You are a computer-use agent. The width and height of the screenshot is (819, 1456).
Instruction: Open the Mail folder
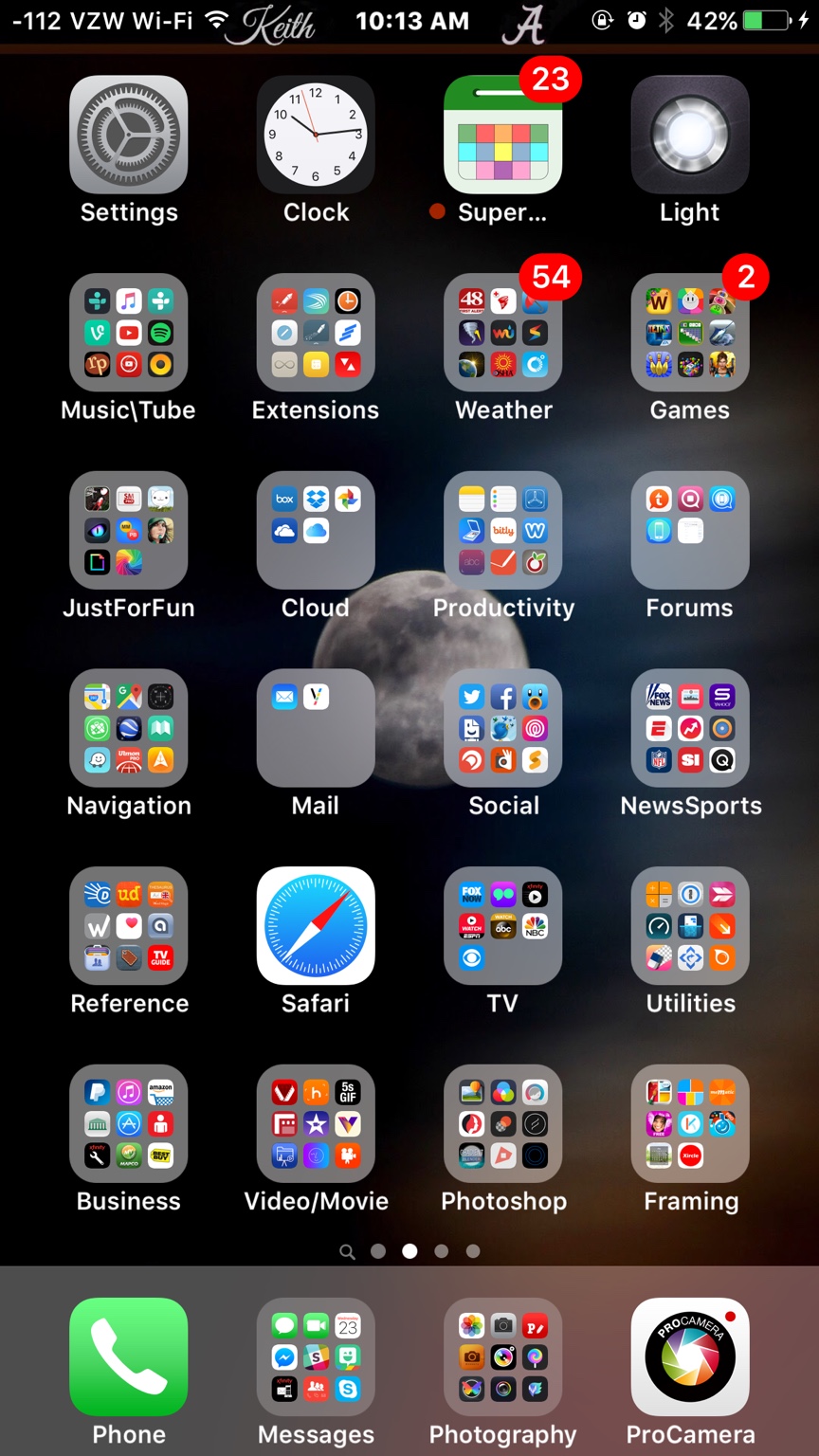pos(316,728)
